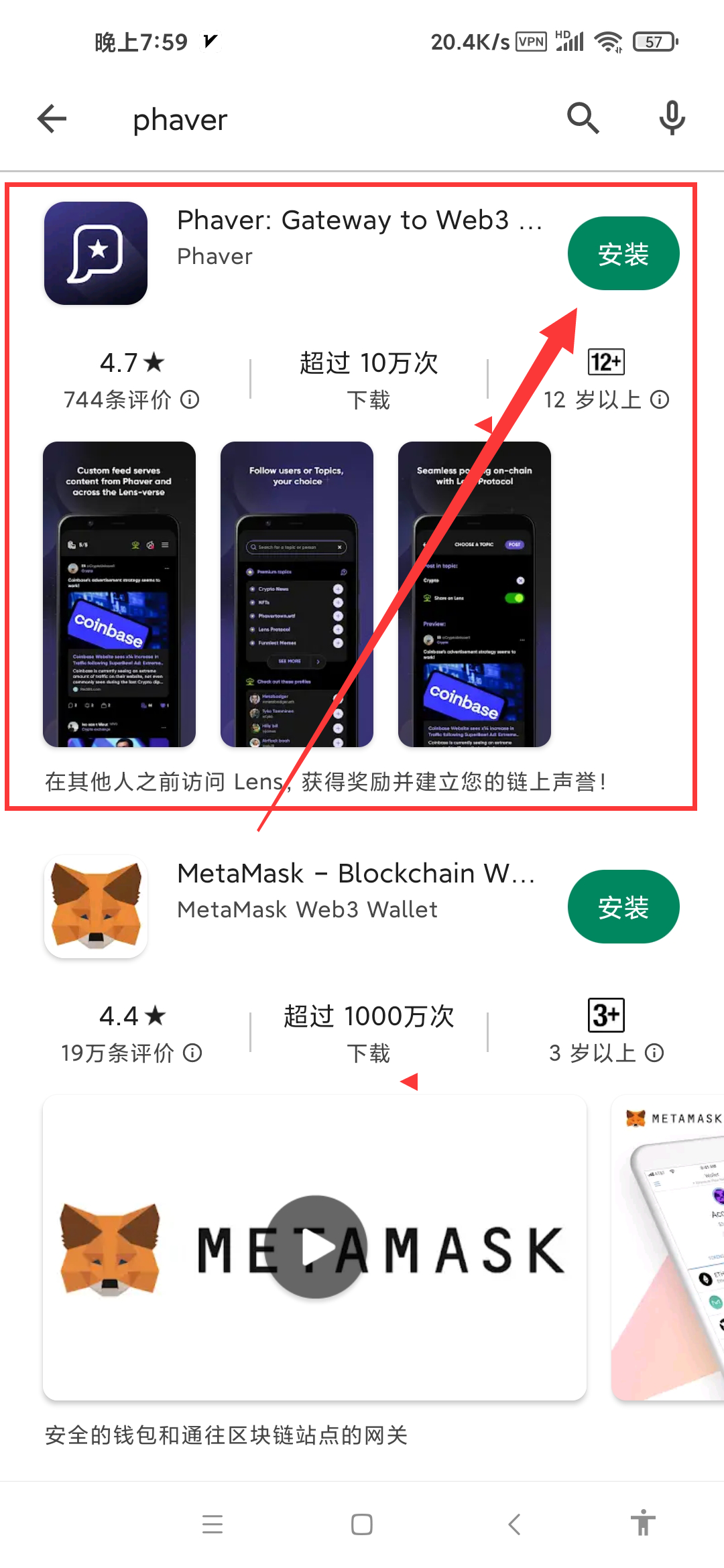Show info about MetaMask's 19万 reviews
The height and width of the screenshot is (1568, 724).
(x=193, y=1053)
